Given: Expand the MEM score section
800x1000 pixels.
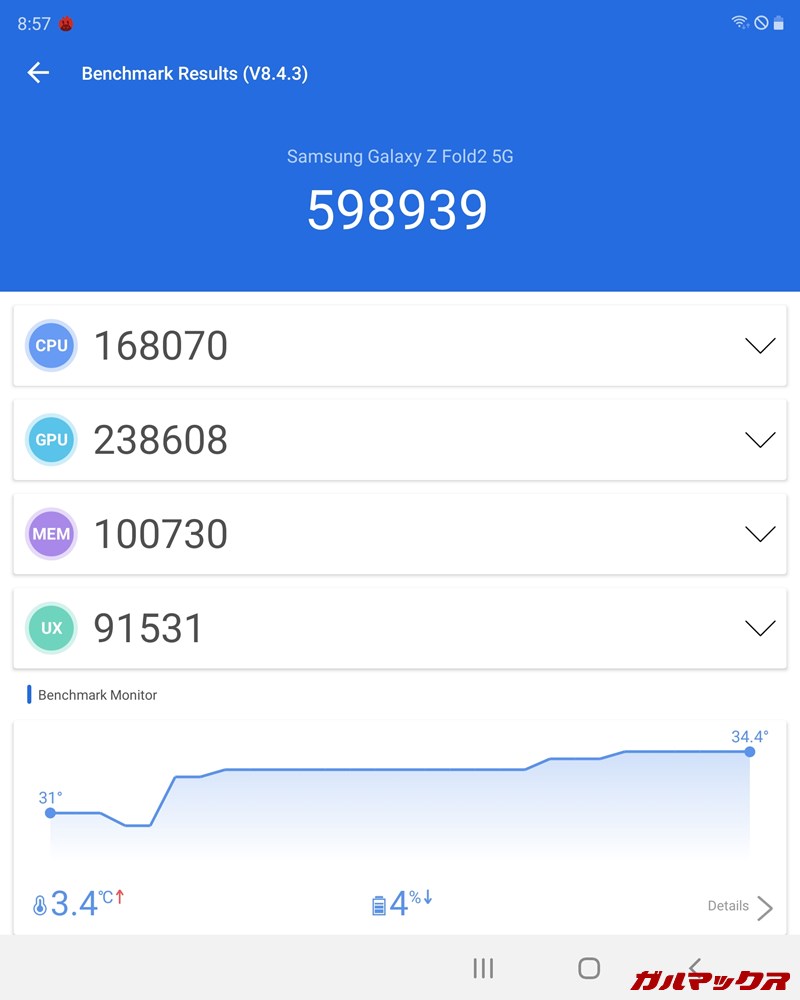Looking at the screenshot, I should [760, 534].
